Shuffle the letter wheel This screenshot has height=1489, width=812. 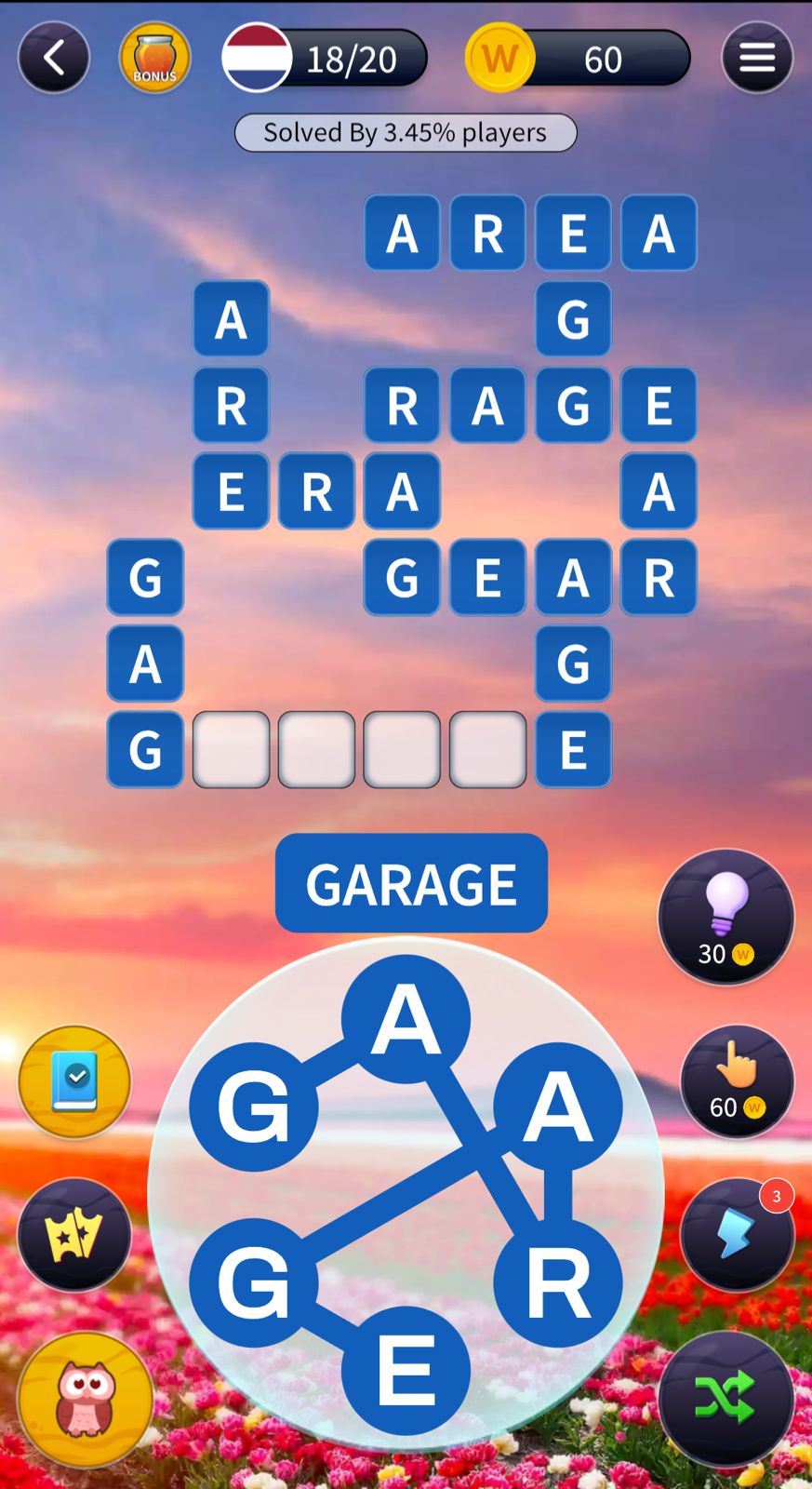[725, 1396]
